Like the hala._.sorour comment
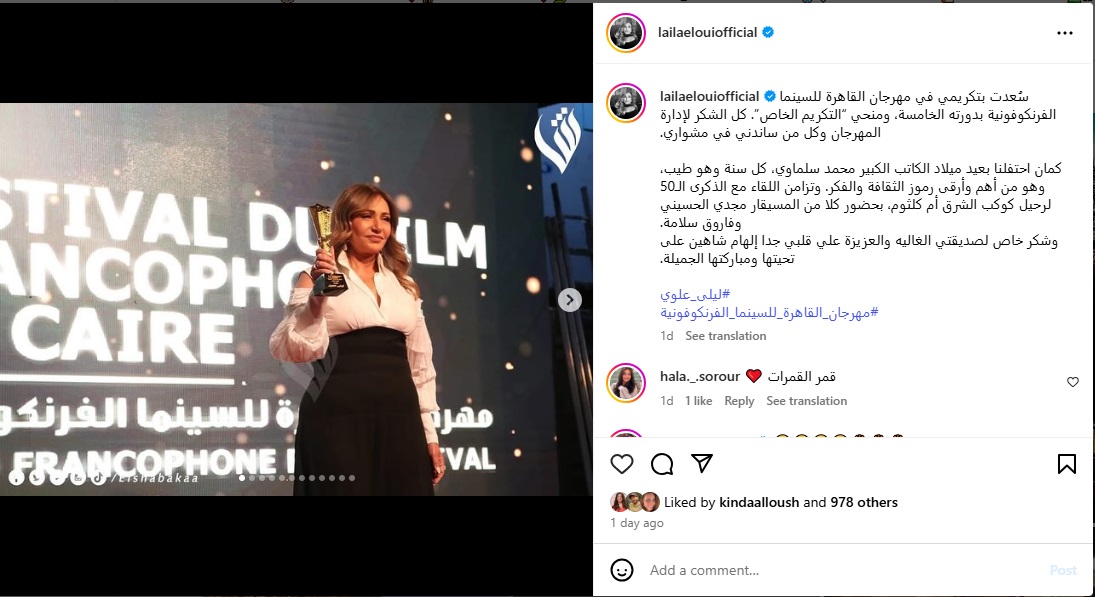This screenshot has width=1095, height=597. point(1073,382)
